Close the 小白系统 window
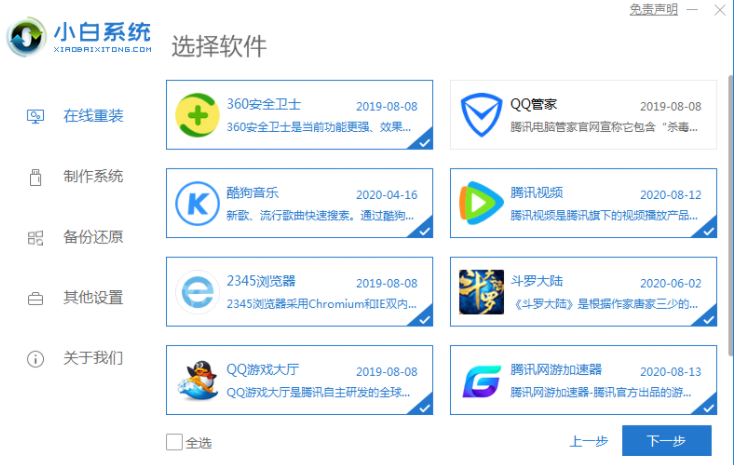This screenshot has height=465, width=737. (x=719, y=9)
